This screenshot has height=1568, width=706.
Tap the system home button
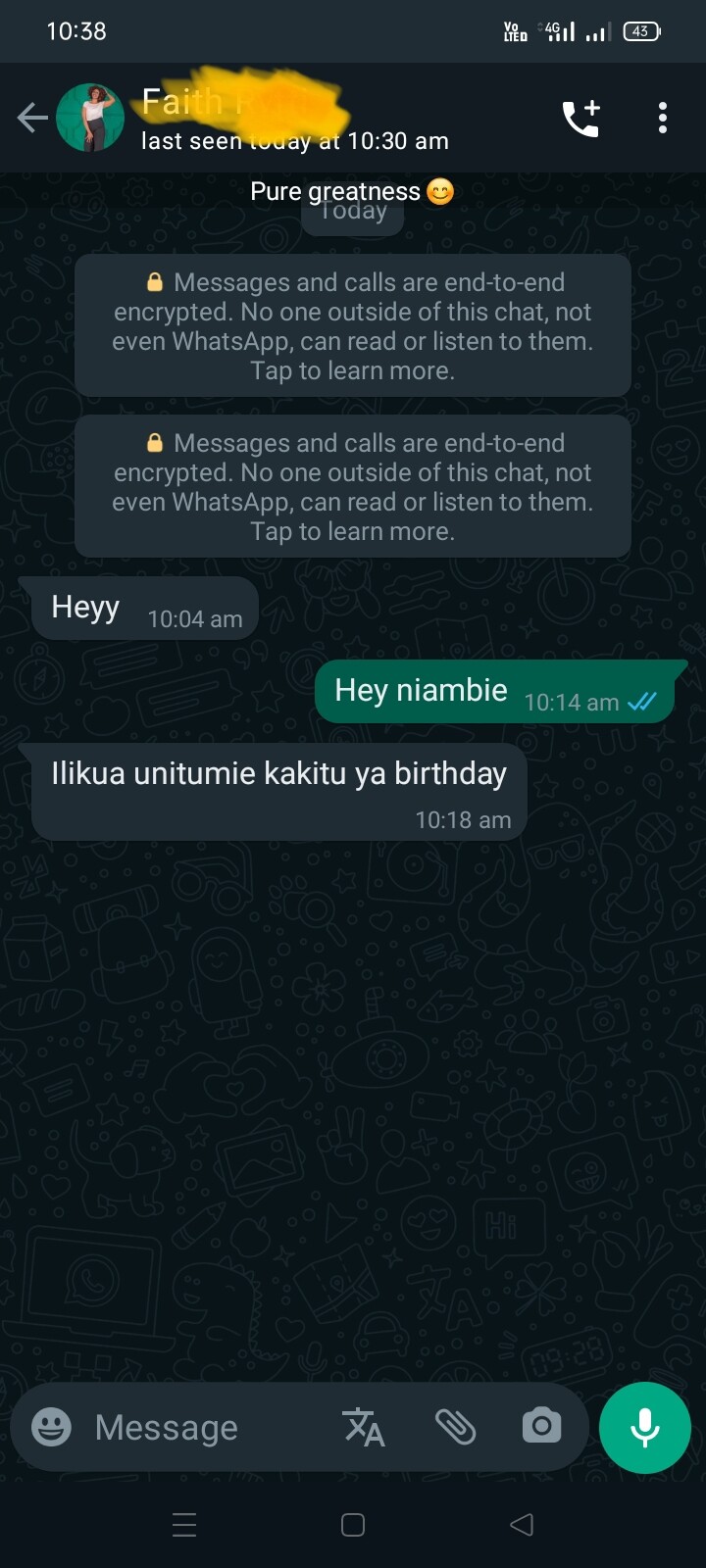coord(353,1525)
